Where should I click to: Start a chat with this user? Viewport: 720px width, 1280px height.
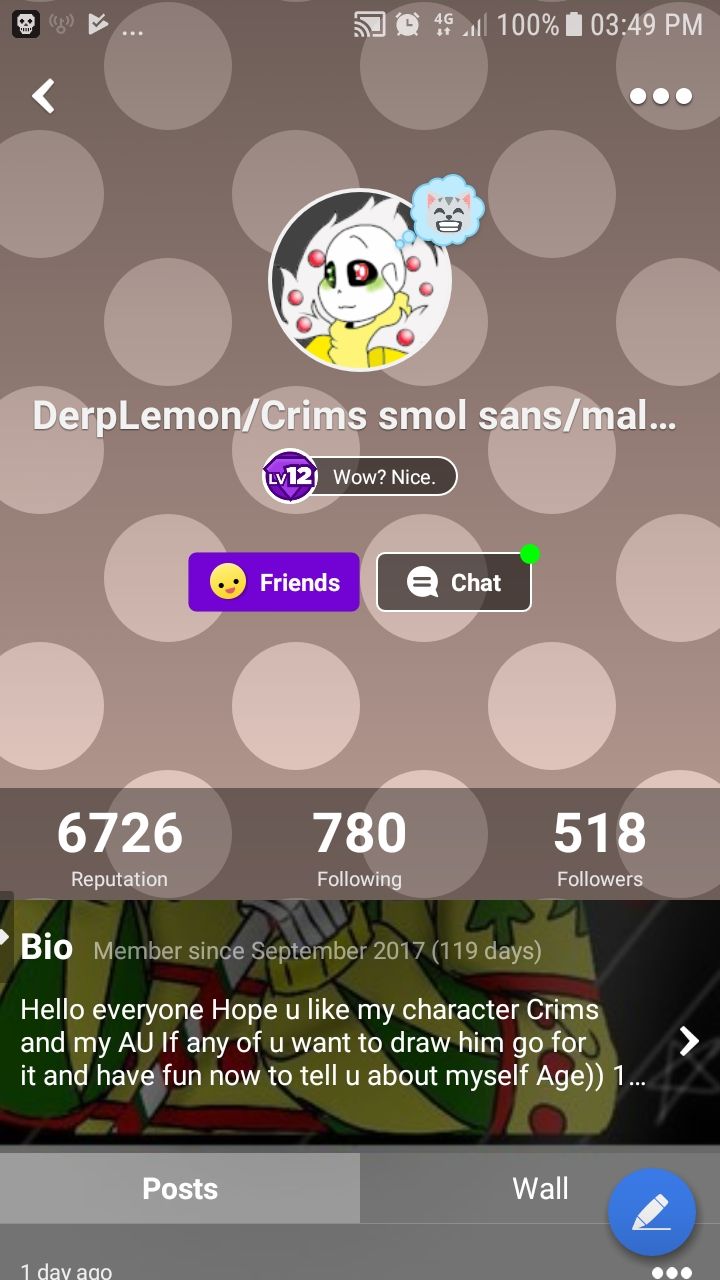[x=454, y=582]
